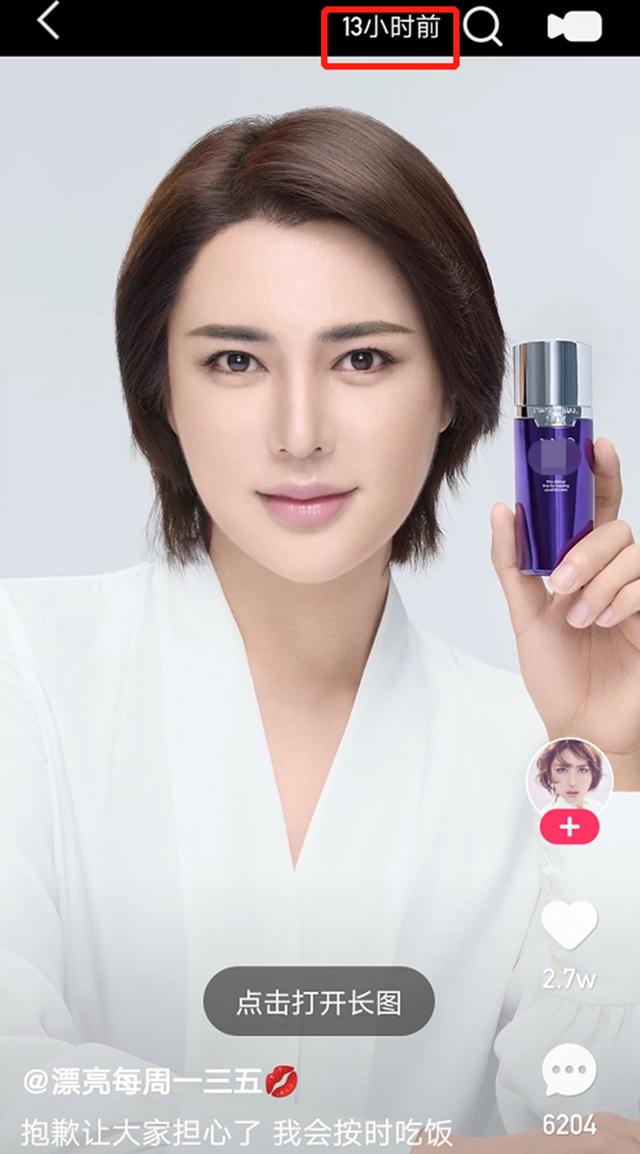
Task: Open the creator's profile avatar
Action: (569, 776)
